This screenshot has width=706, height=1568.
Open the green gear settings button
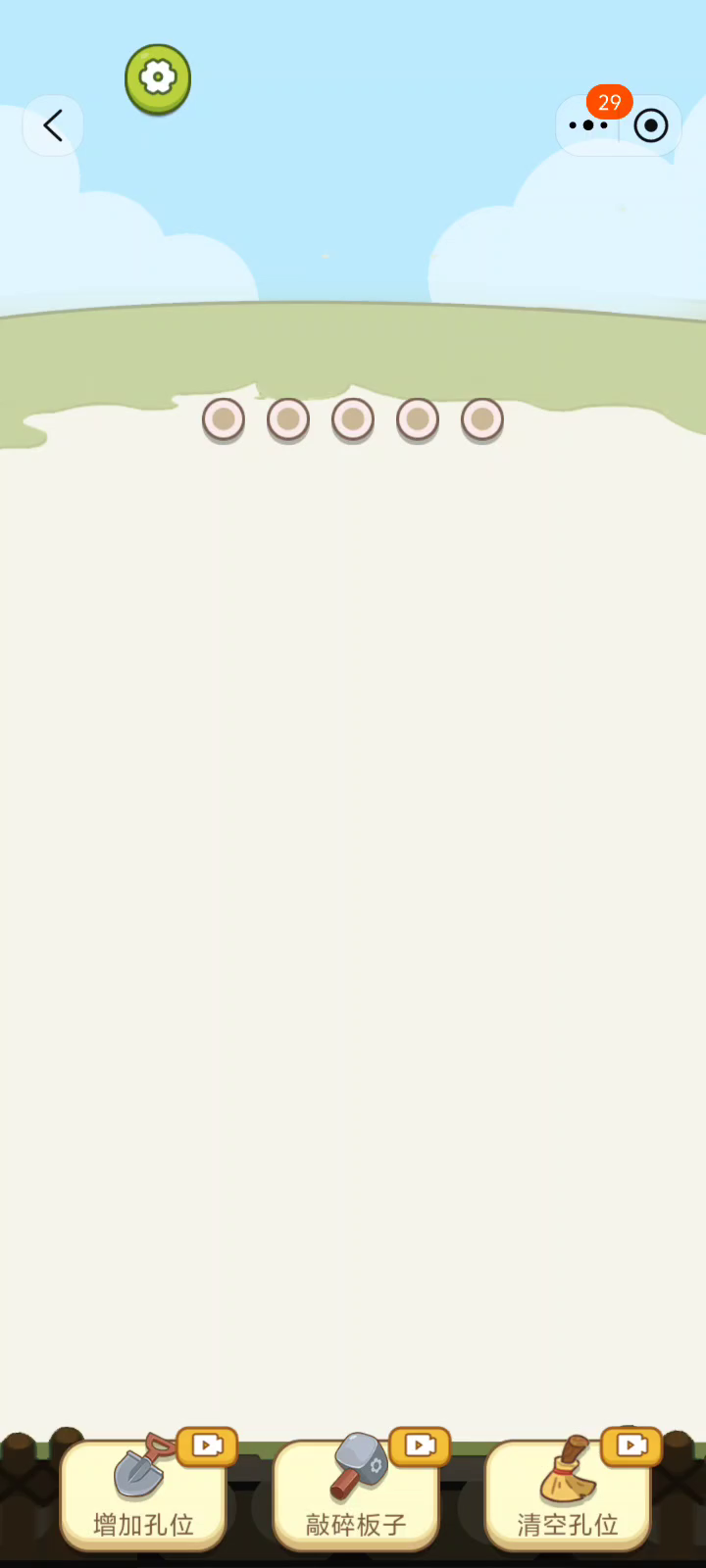(x=158, y=78)
